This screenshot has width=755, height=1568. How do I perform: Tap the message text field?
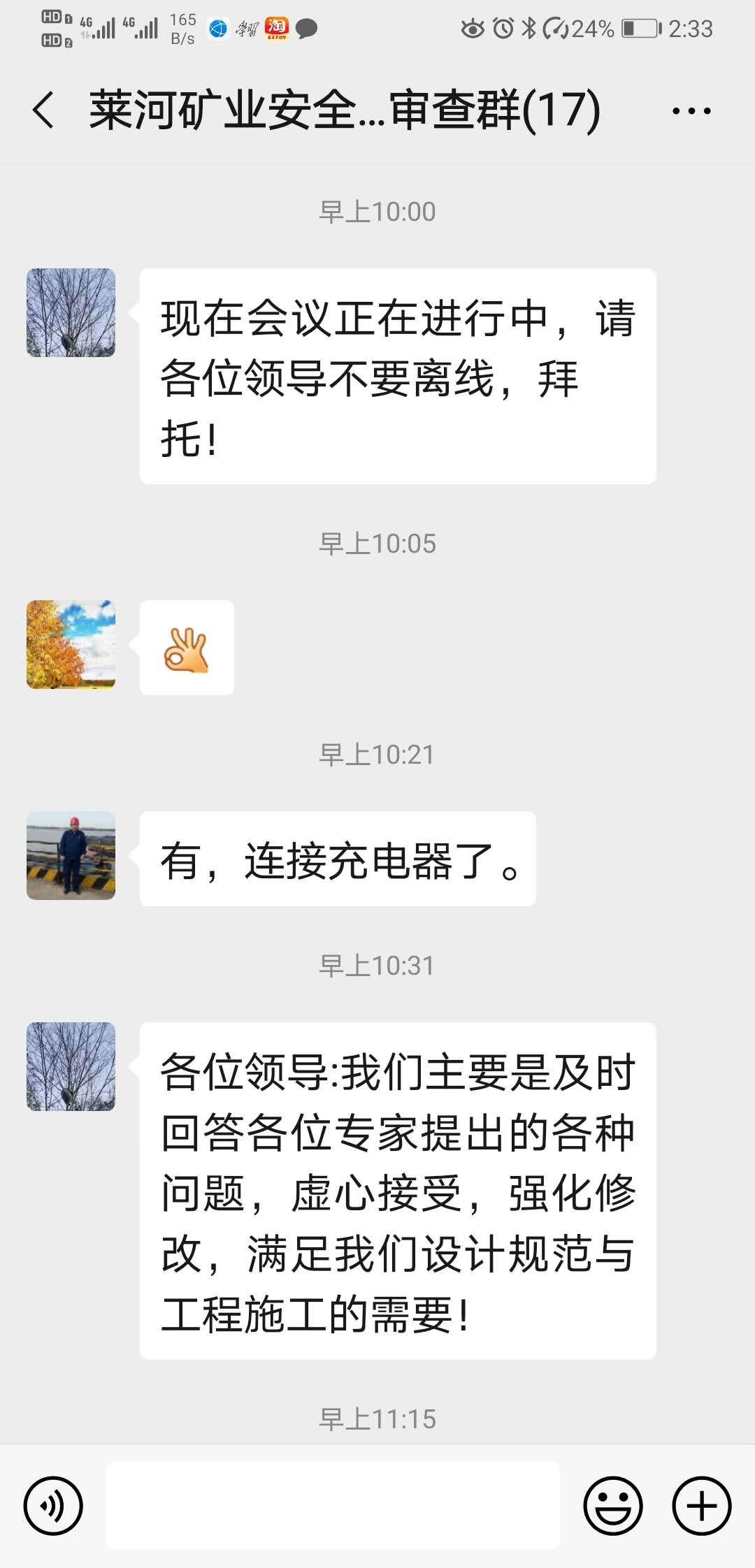(333, 1505)
